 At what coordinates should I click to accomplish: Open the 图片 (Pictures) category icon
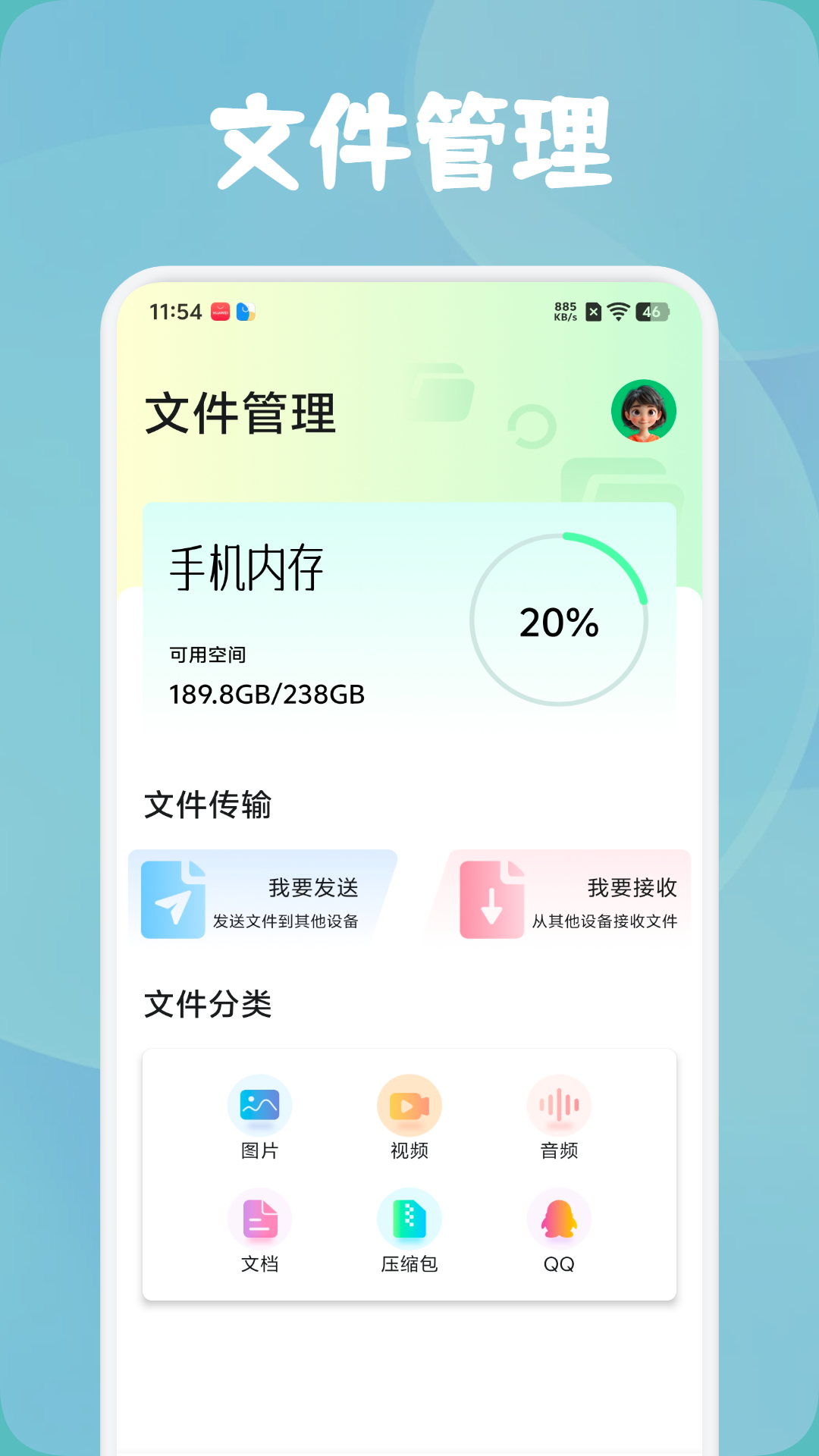pos(259,1106)
